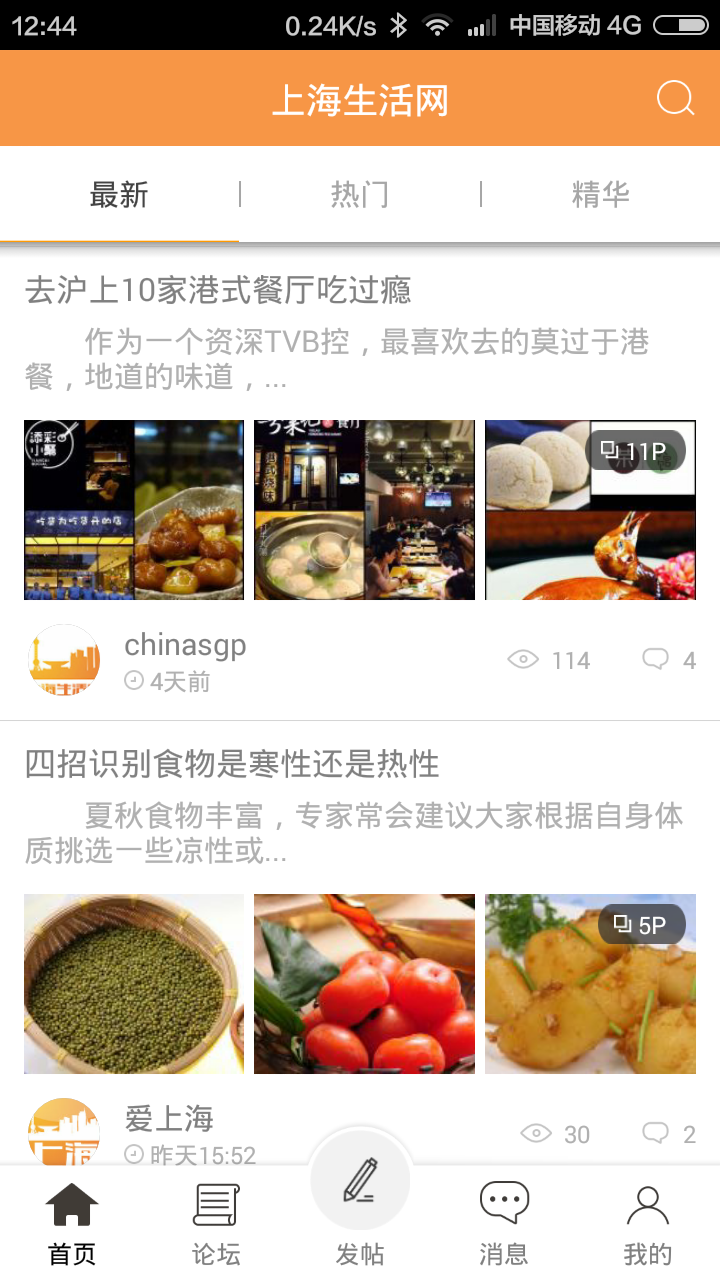Switch to the 精华 tab
The image size is (720, 1280).
coord(600,194)
